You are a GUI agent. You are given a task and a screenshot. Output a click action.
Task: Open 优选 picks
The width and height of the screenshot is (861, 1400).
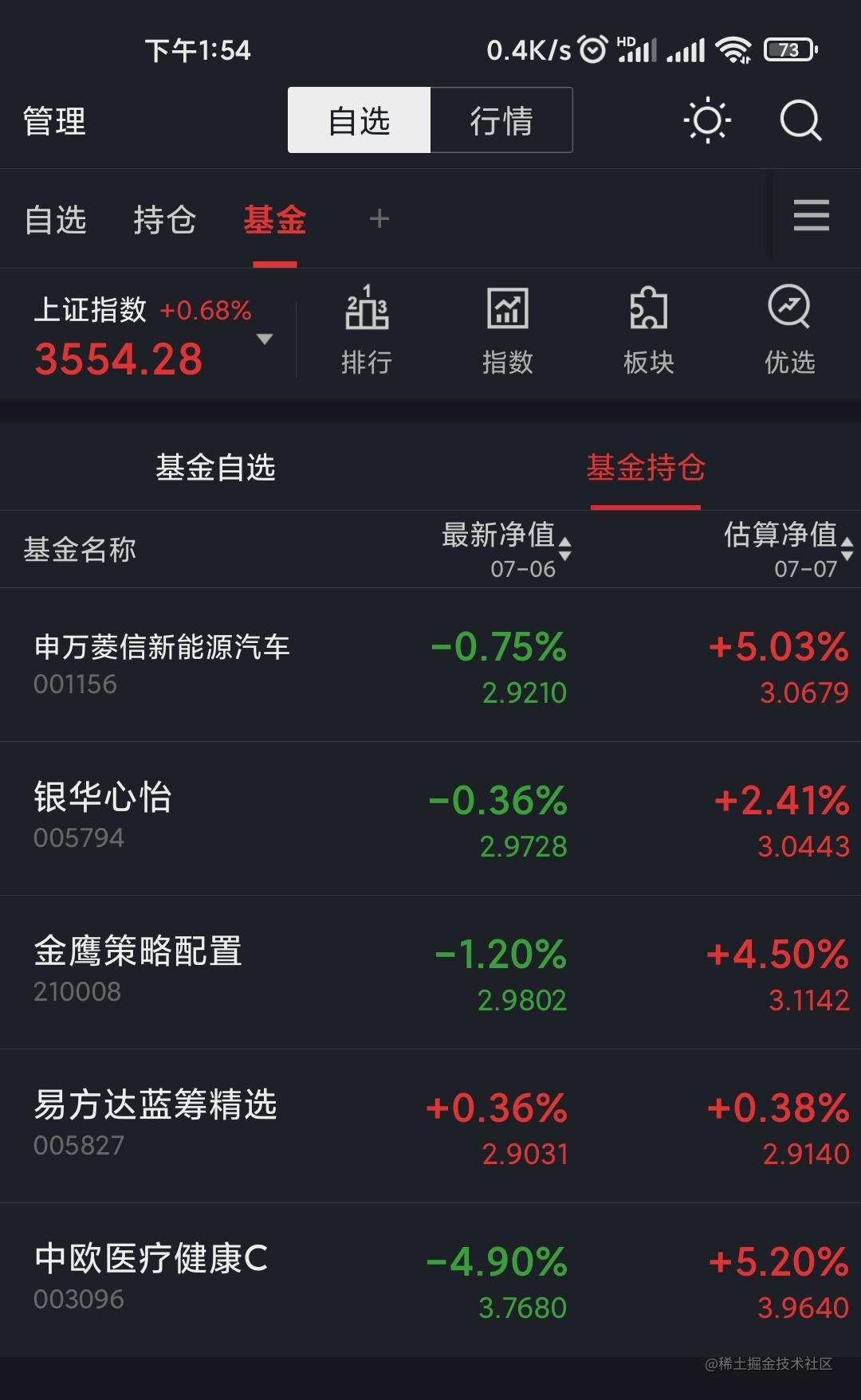[789, 331]
